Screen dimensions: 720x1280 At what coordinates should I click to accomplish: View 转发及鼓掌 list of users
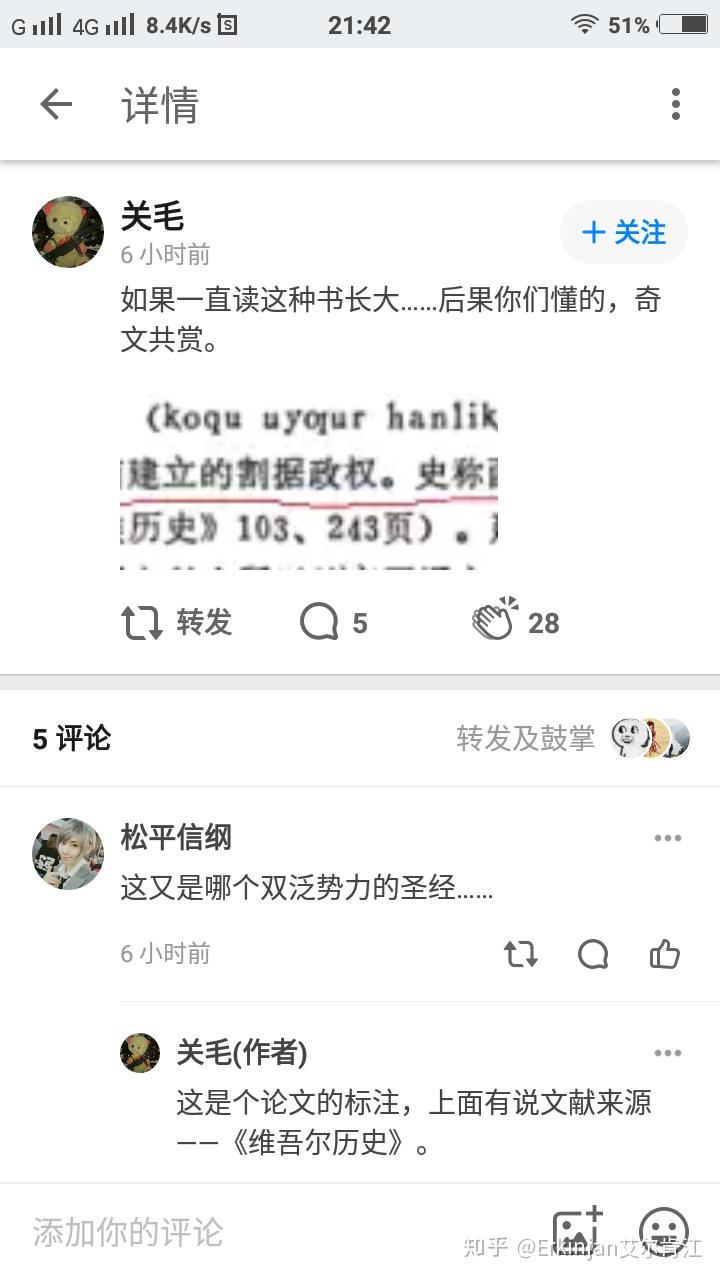point(574,738)
